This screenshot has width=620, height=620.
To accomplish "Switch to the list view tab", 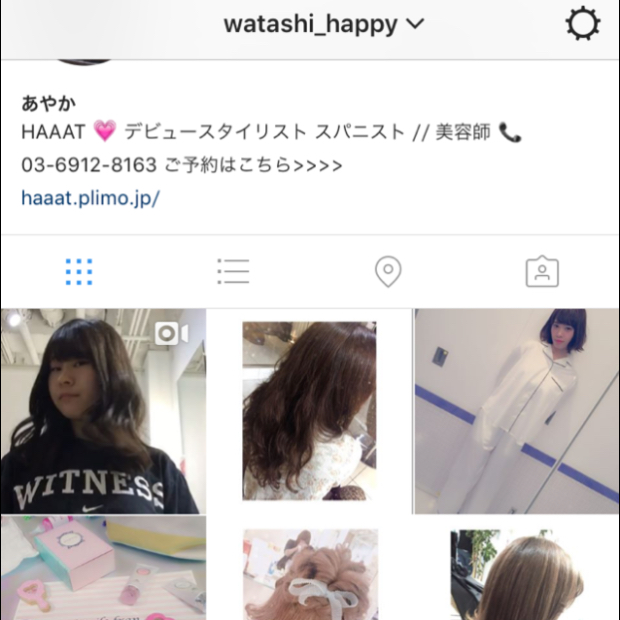I will [x=233, y=271].
